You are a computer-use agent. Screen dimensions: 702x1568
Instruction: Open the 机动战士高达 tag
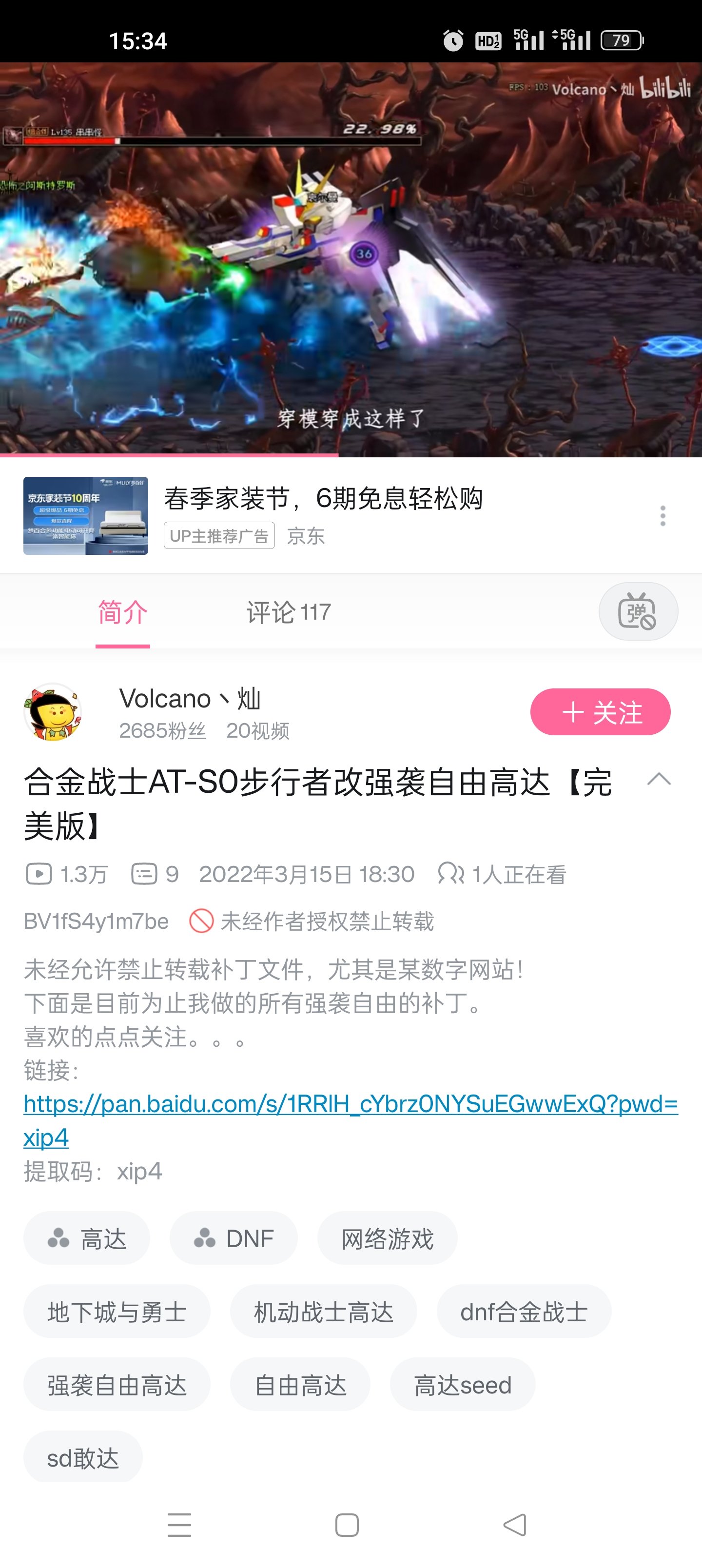click(323, 1312)
